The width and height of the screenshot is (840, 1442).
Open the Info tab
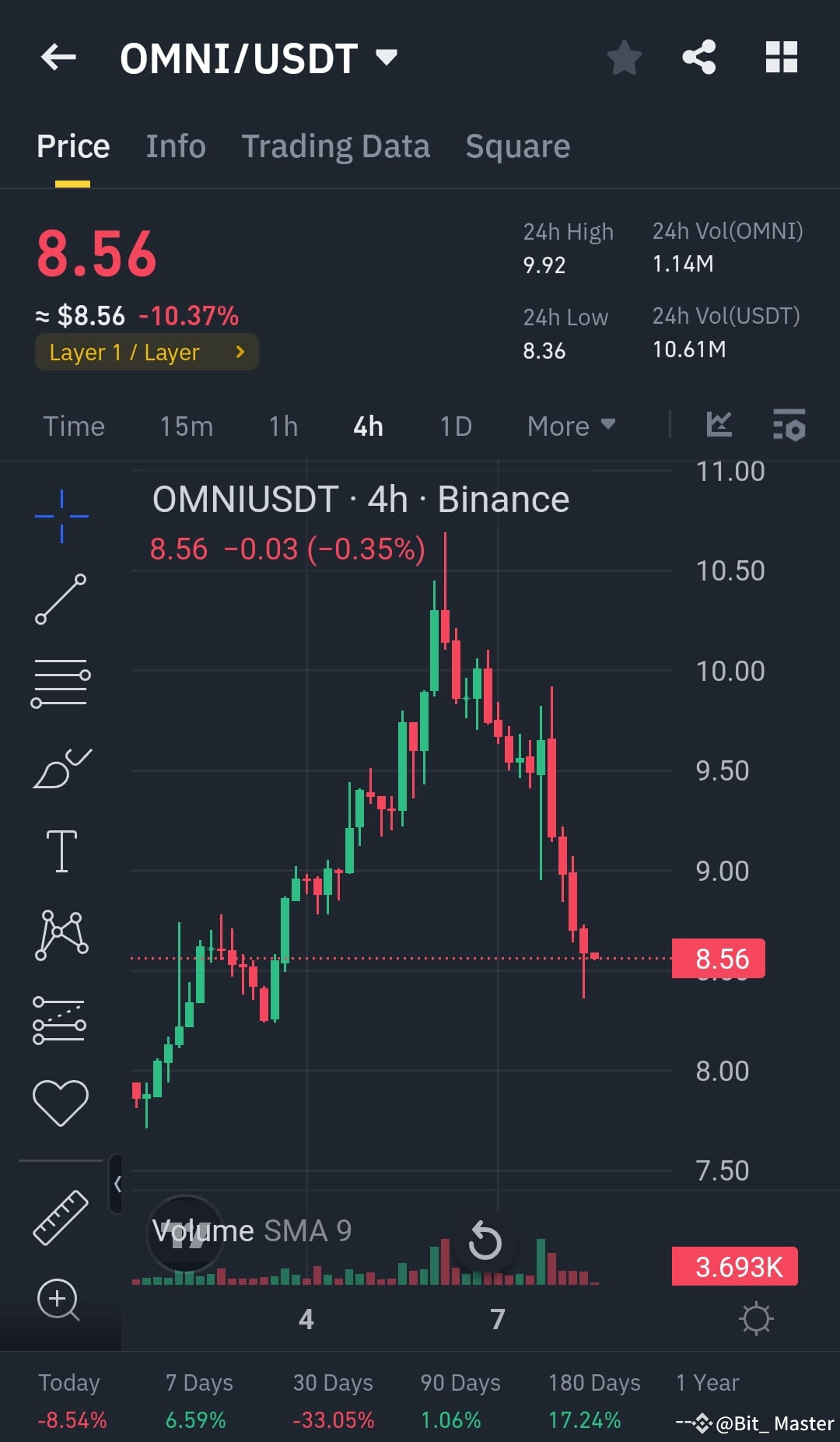(176, 146)
